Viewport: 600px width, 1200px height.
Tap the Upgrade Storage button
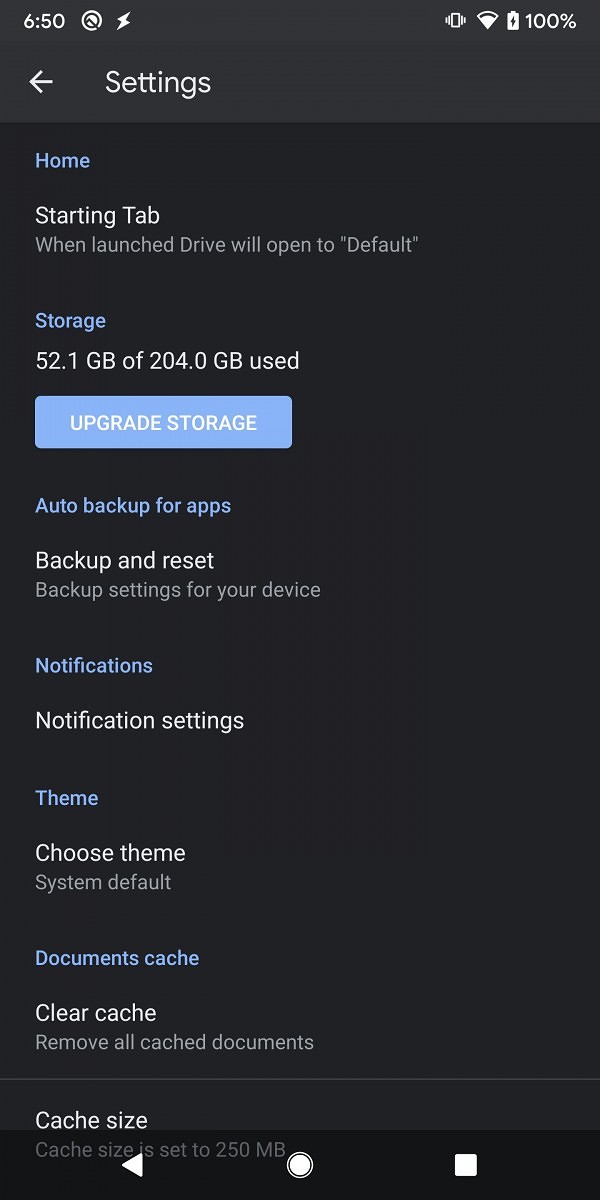163,422
